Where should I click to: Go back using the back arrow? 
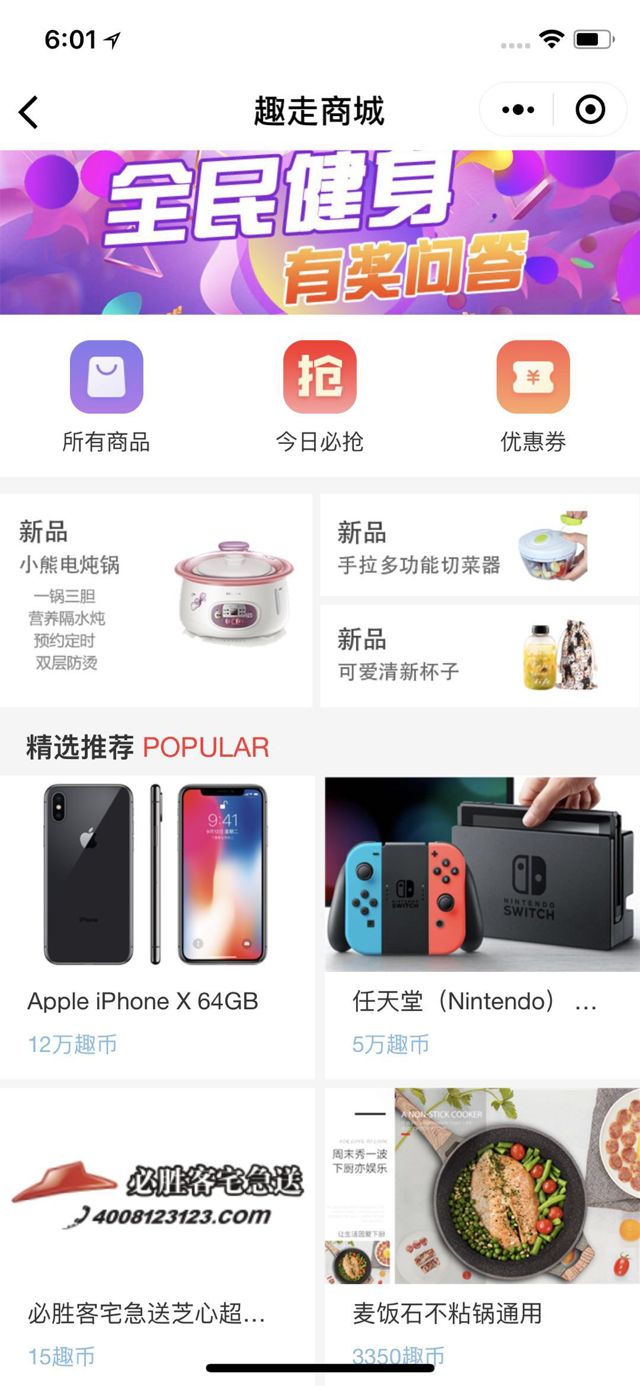point(28,112)
